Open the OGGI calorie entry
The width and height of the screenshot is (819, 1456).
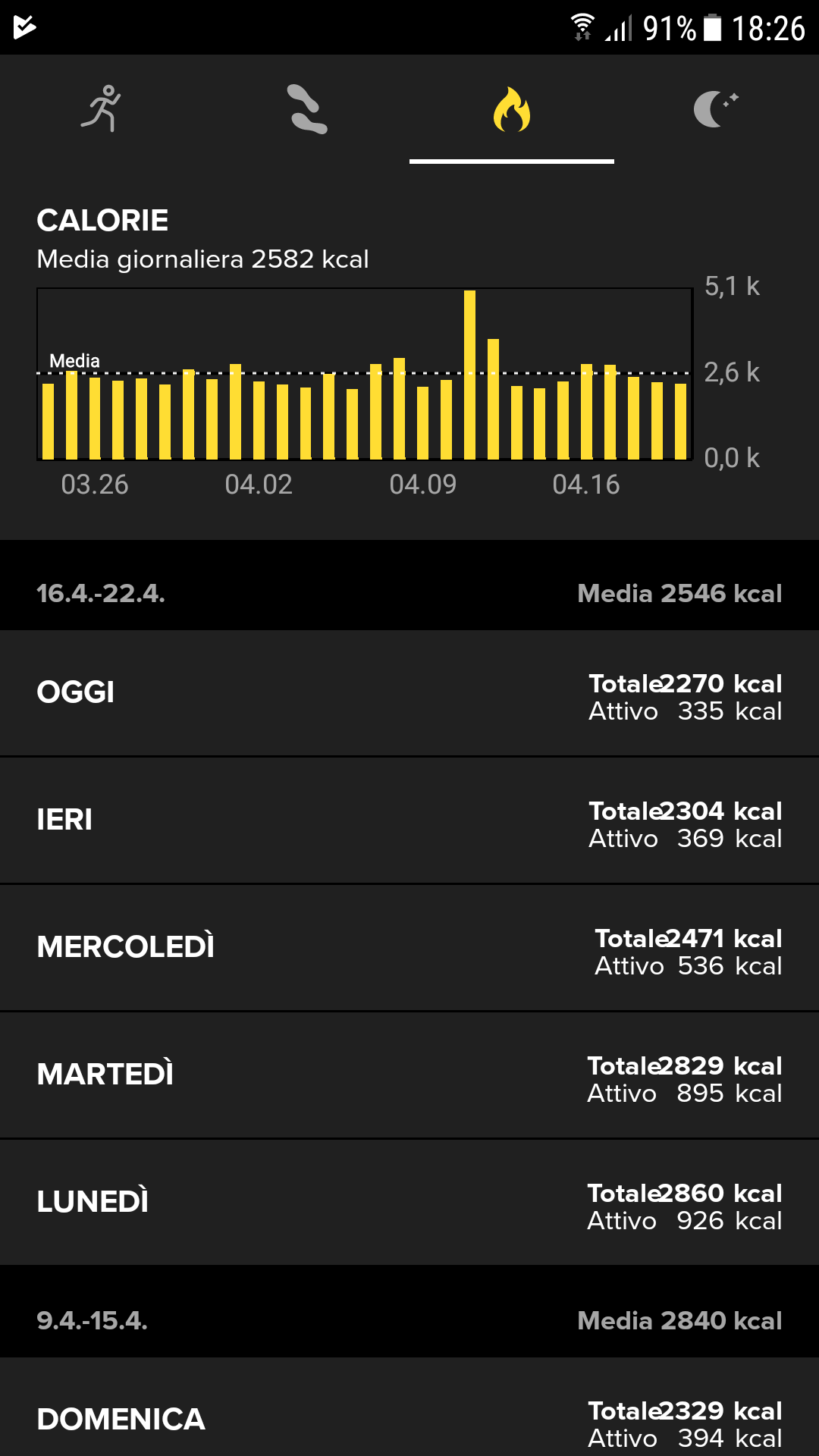[409, 693]
